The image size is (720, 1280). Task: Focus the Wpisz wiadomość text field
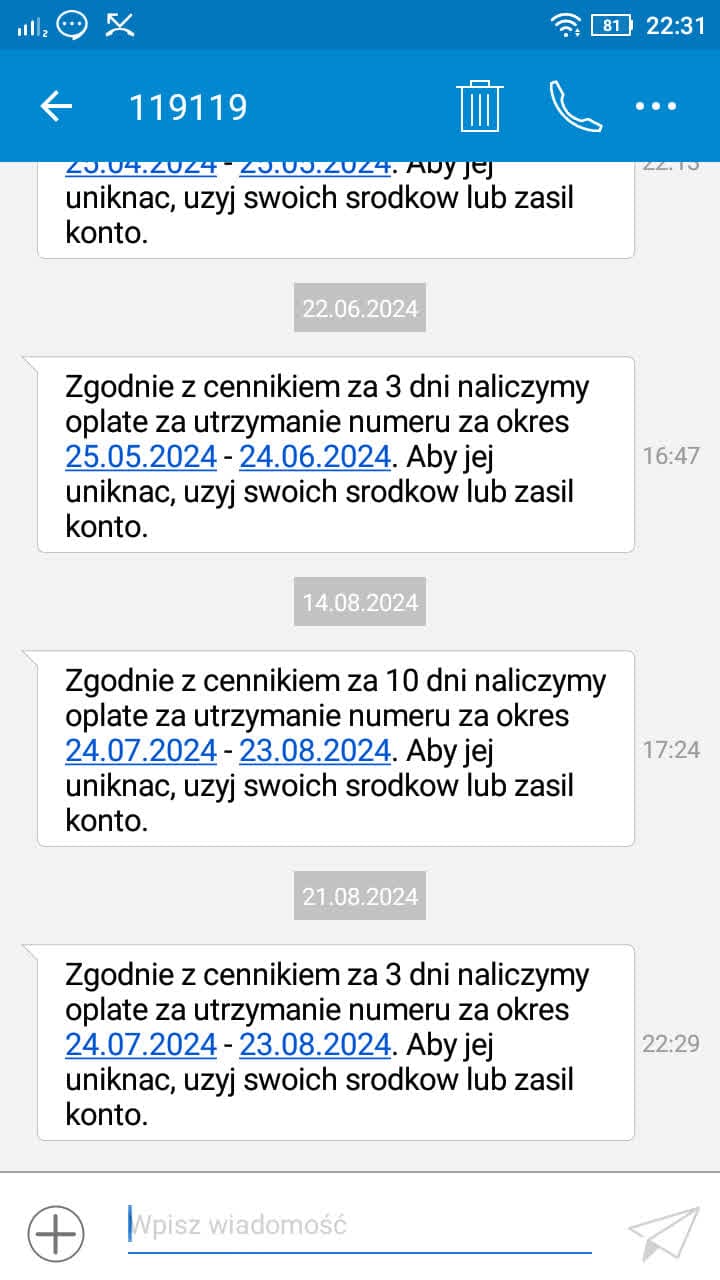(360, 1225)
